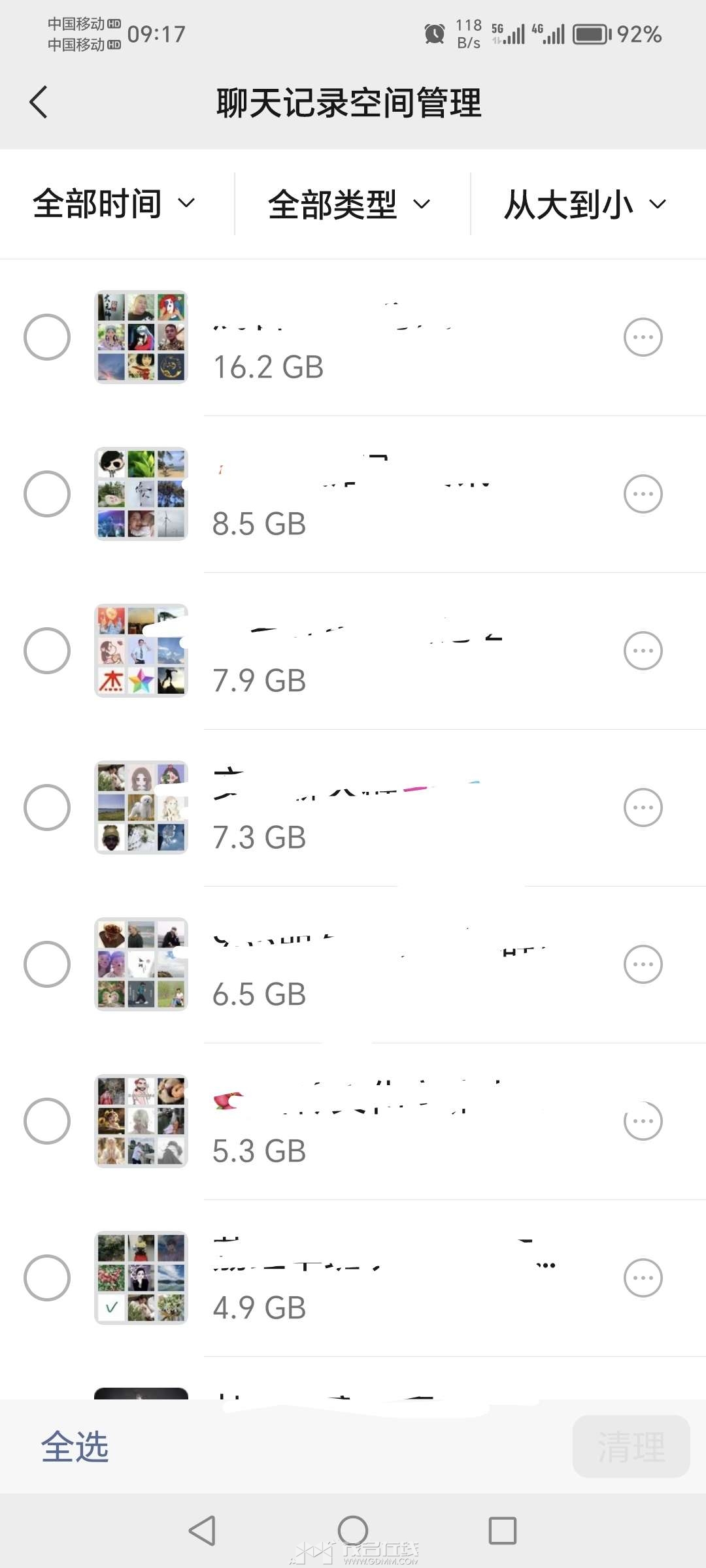This screenshot has width=706, height=1568.
Task: Go back from chat storage management
Action: click(x=39, y=102)
